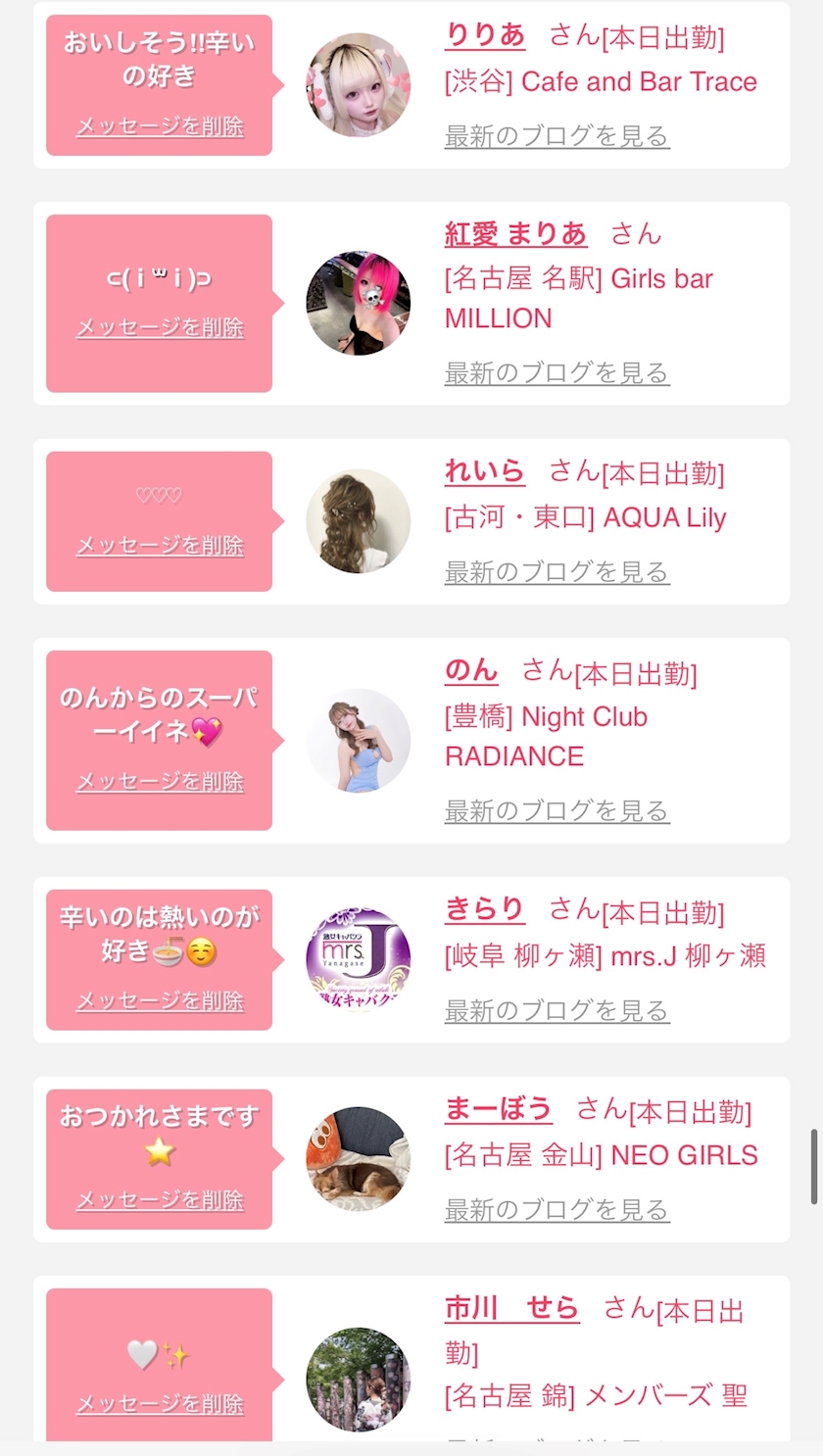Open きらり's profile name link
The width and height of the screenshot is (823, 1456).
[485, 909]
